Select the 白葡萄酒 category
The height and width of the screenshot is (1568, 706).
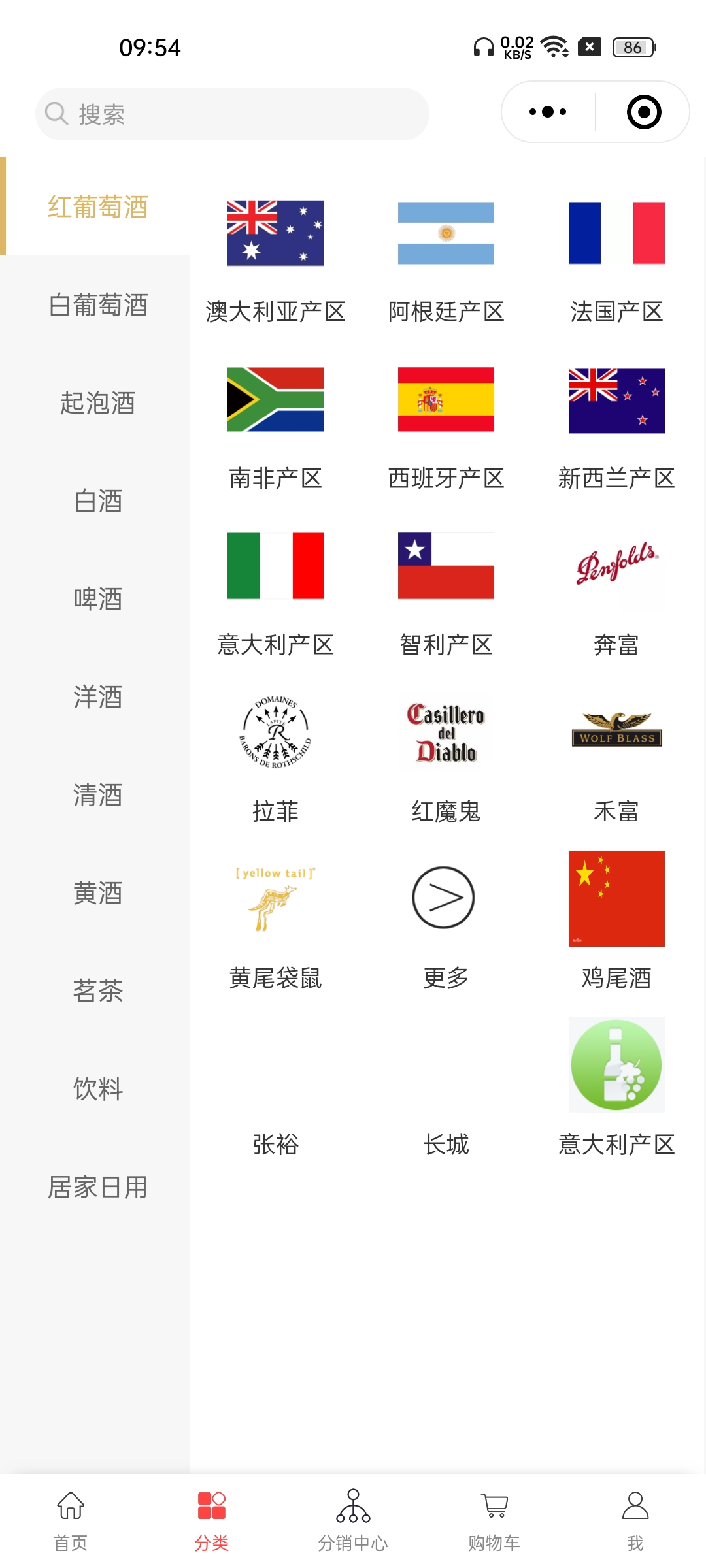point(98,305)
